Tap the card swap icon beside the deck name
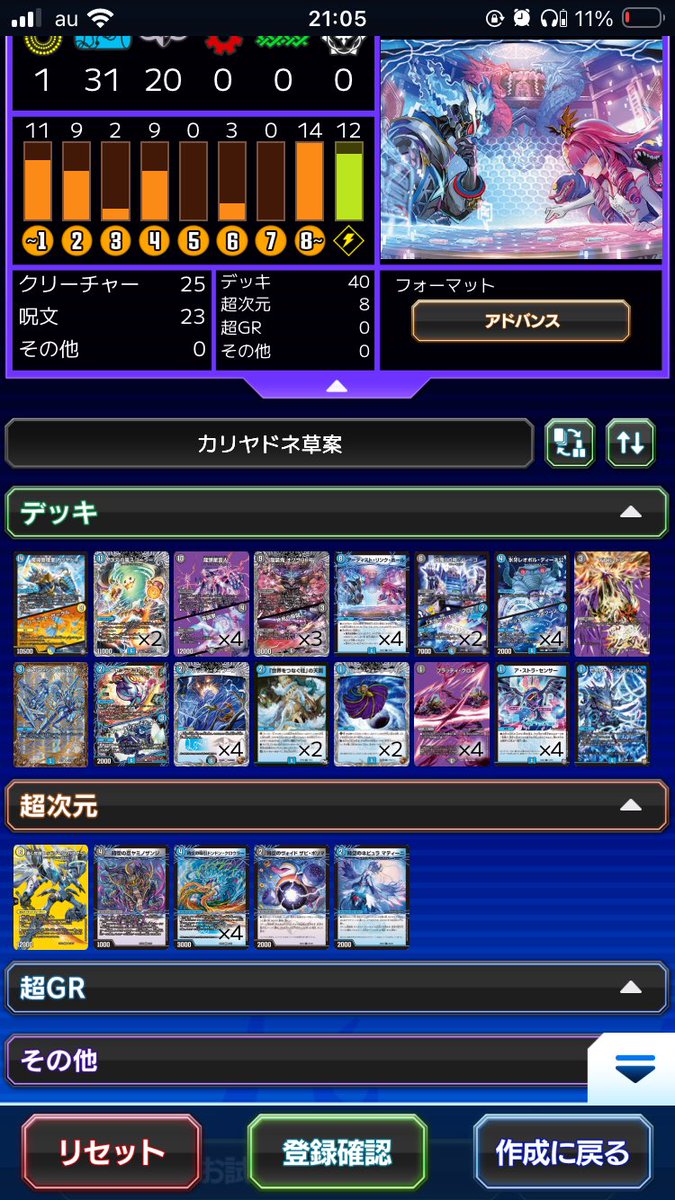 tap(569, 443)
